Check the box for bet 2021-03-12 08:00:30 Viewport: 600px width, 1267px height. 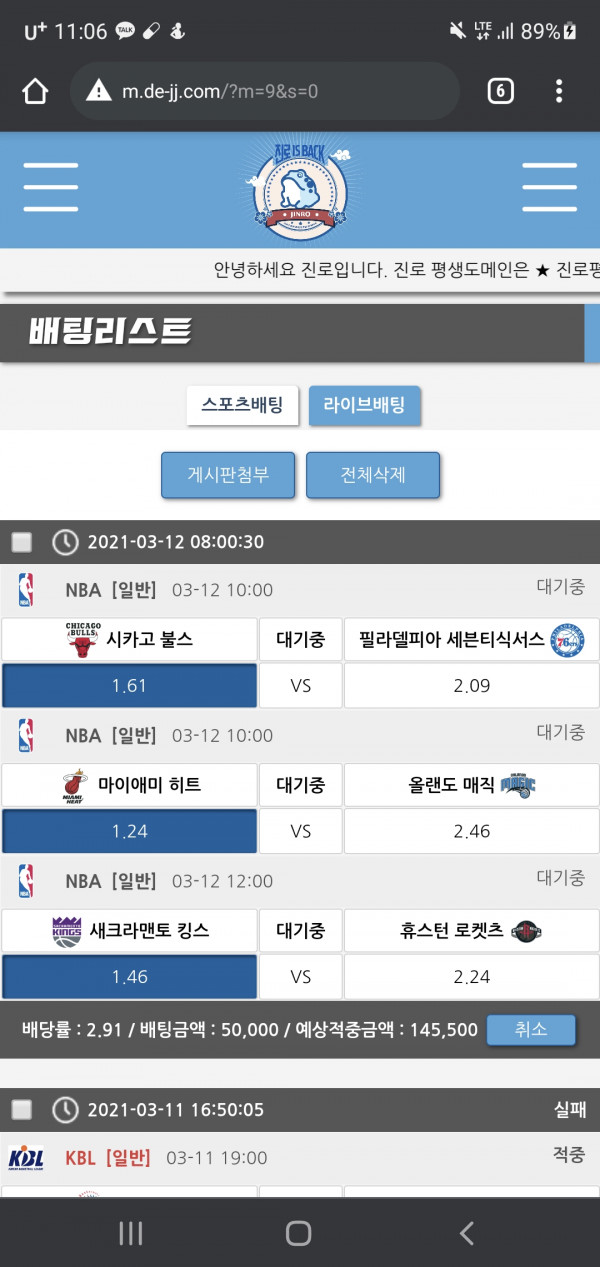click(x=22, y=542)
